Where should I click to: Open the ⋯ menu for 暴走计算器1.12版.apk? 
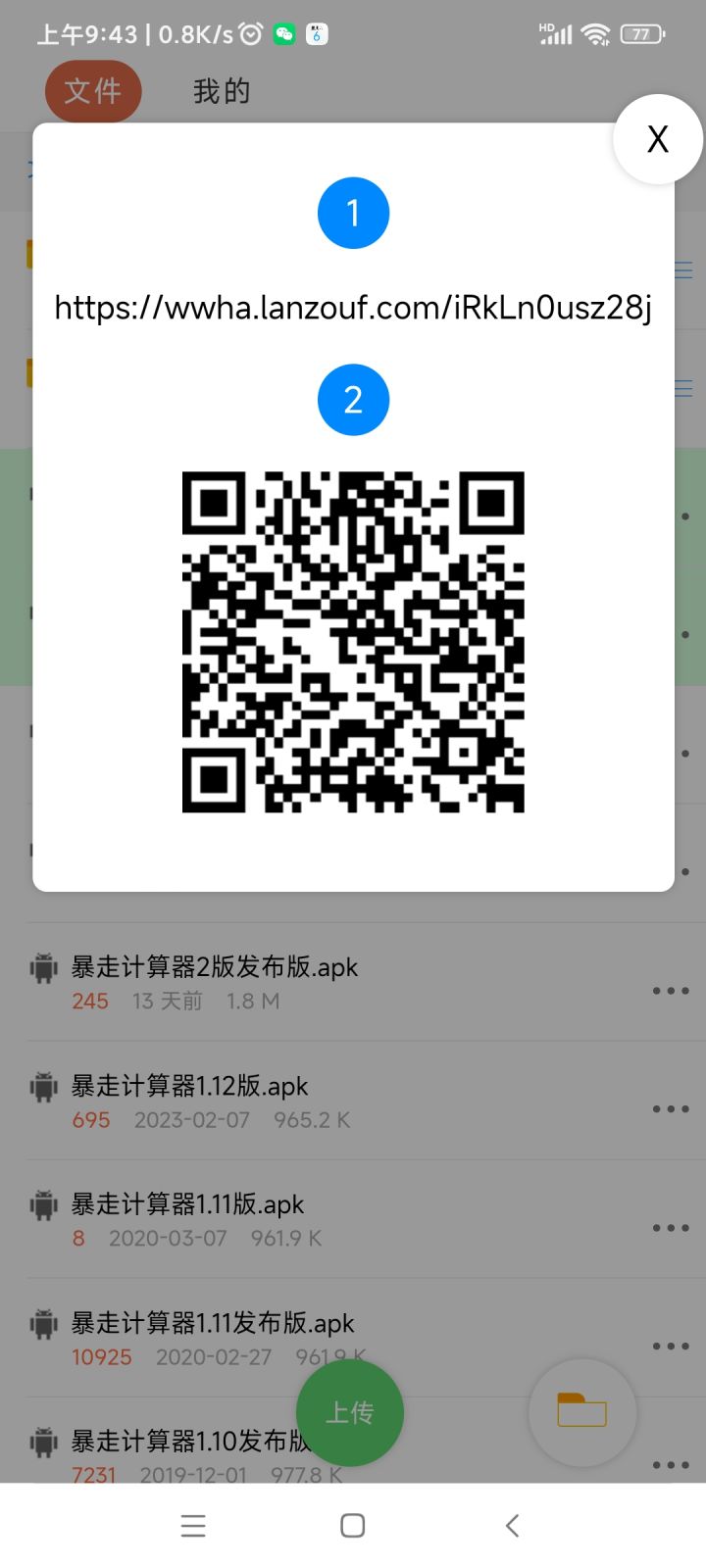point(670,1108)
